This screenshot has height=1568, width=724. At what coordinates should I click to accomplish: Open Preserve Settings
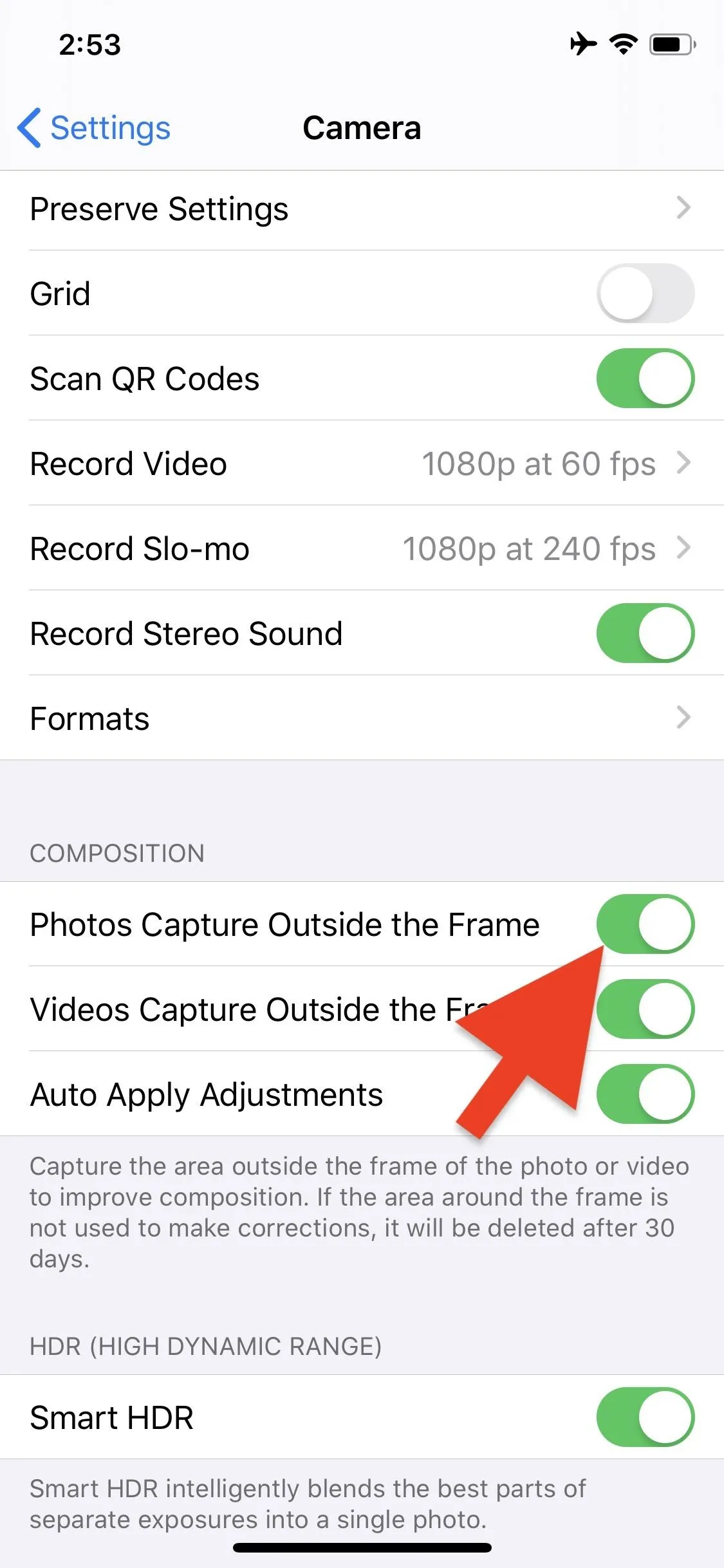[x=362, y=209]
